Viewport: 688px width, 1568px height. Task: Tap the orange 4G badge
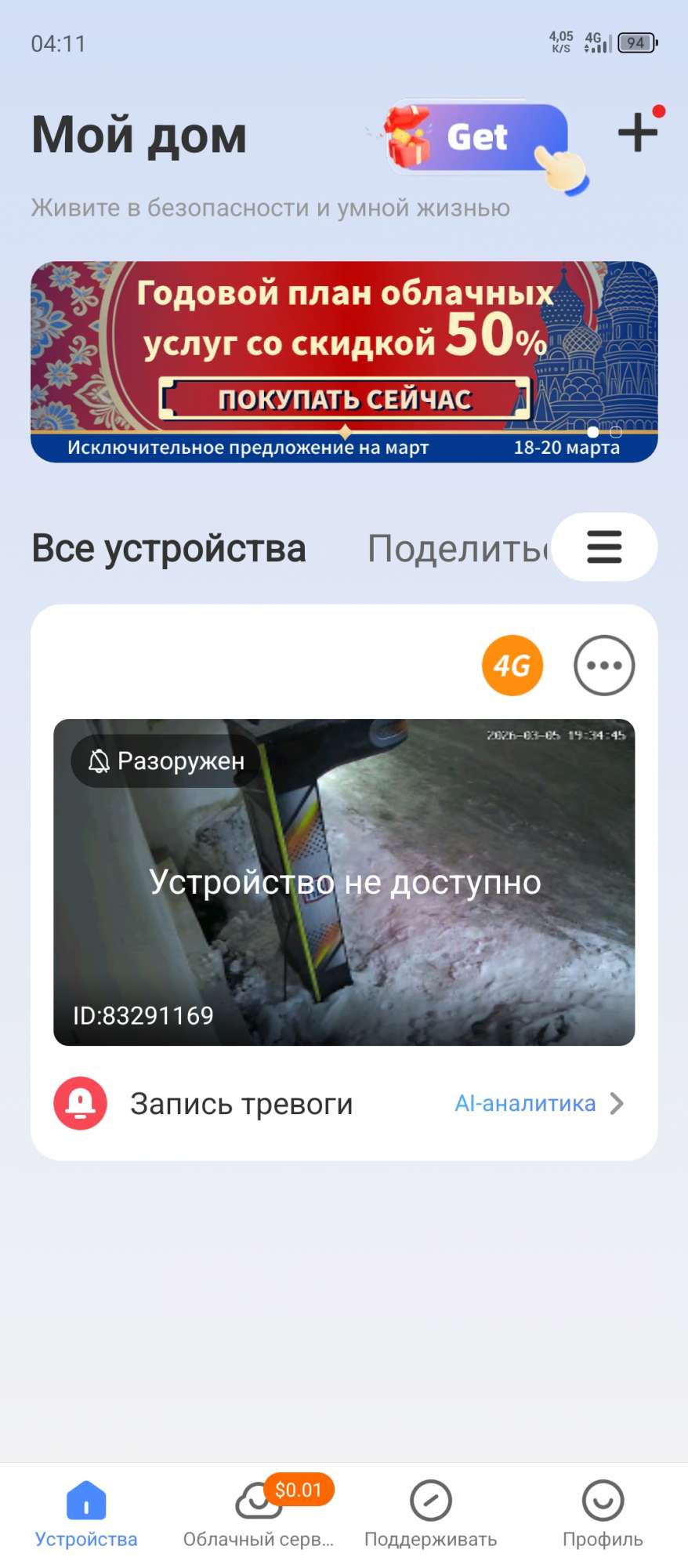(x=512, y=666)
